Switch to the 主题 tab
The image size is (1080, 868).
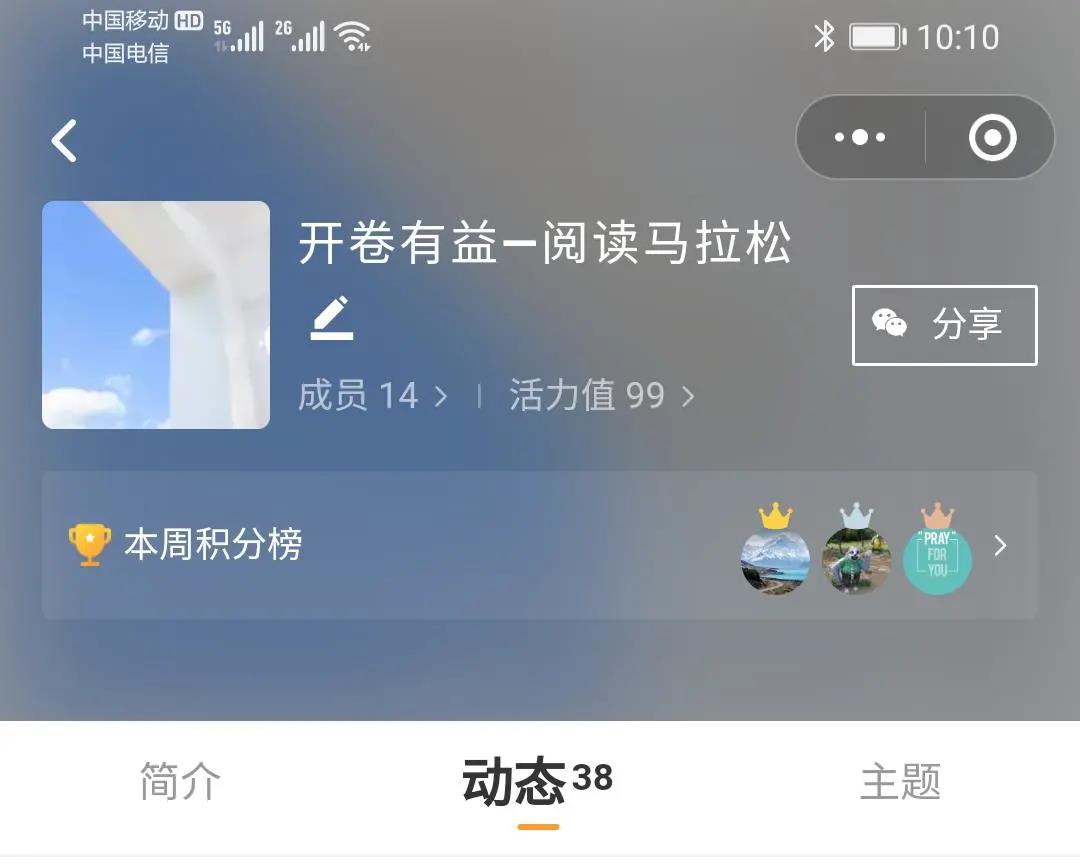pyautogui.click(x=900, y=782)
